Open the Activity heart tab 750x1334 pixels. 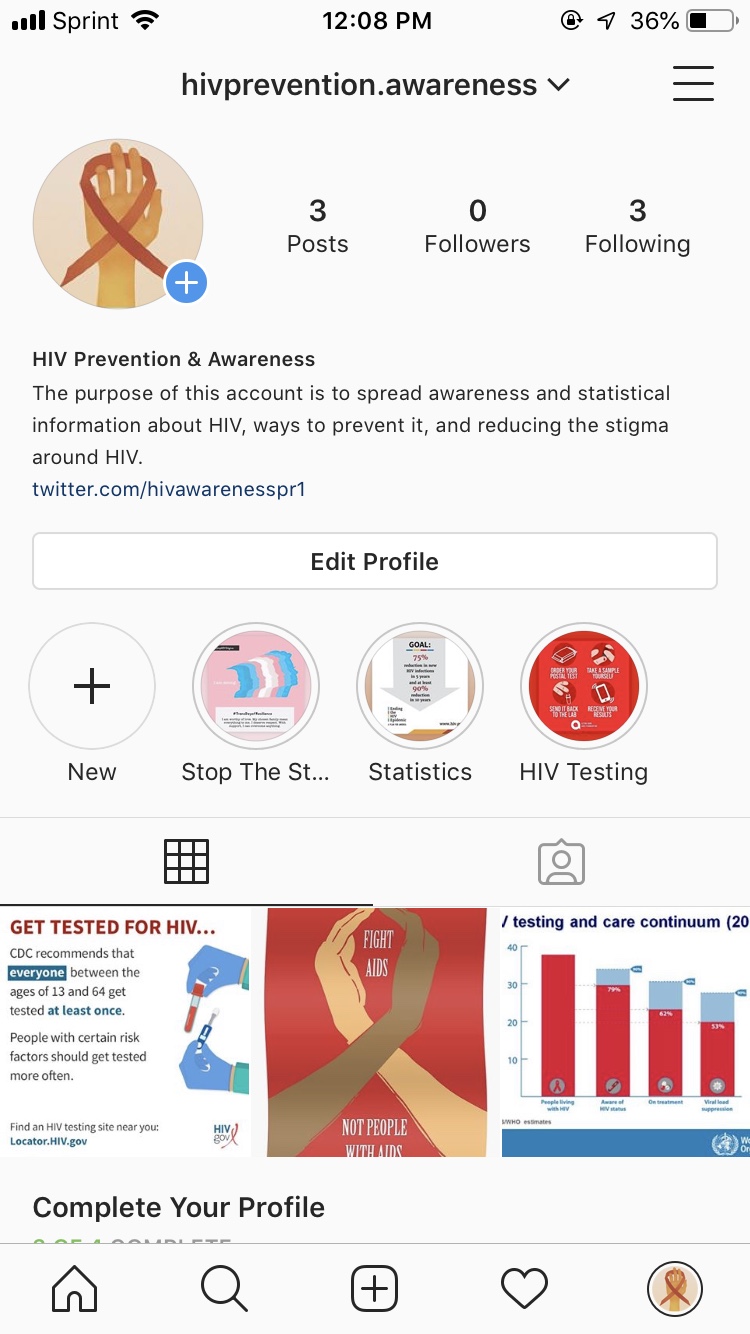[525, 1288]
